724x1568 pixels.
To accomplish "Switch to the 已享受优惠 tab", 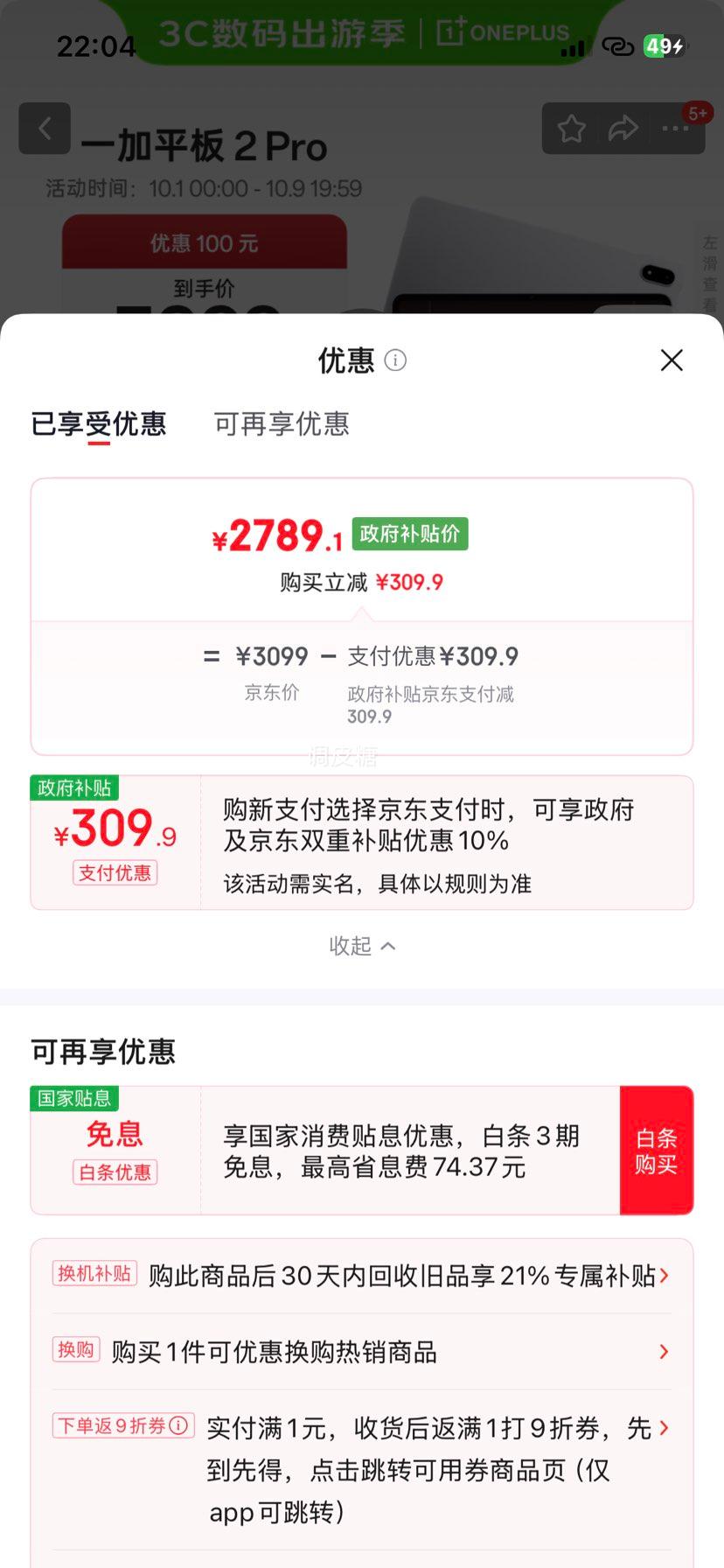I will [99, 424].
